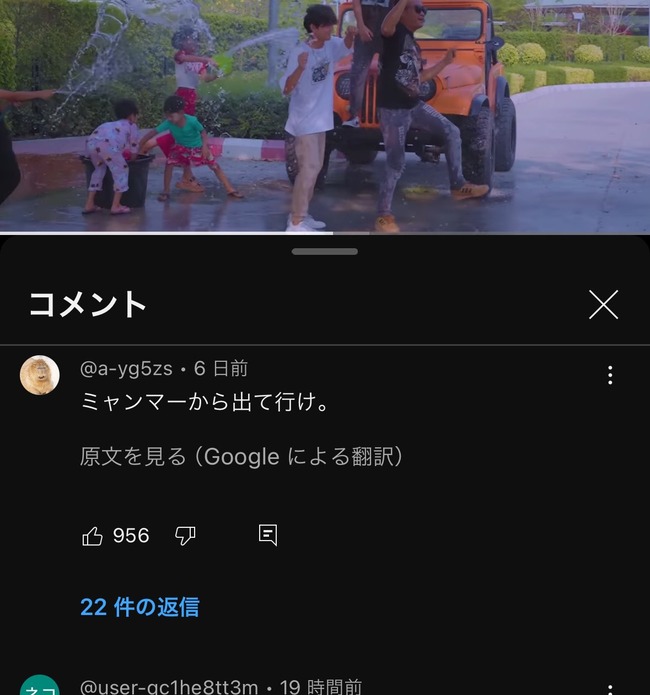
Task: Open options menu for @user-gc1he8tt3m comment
Action: point(610,689)
